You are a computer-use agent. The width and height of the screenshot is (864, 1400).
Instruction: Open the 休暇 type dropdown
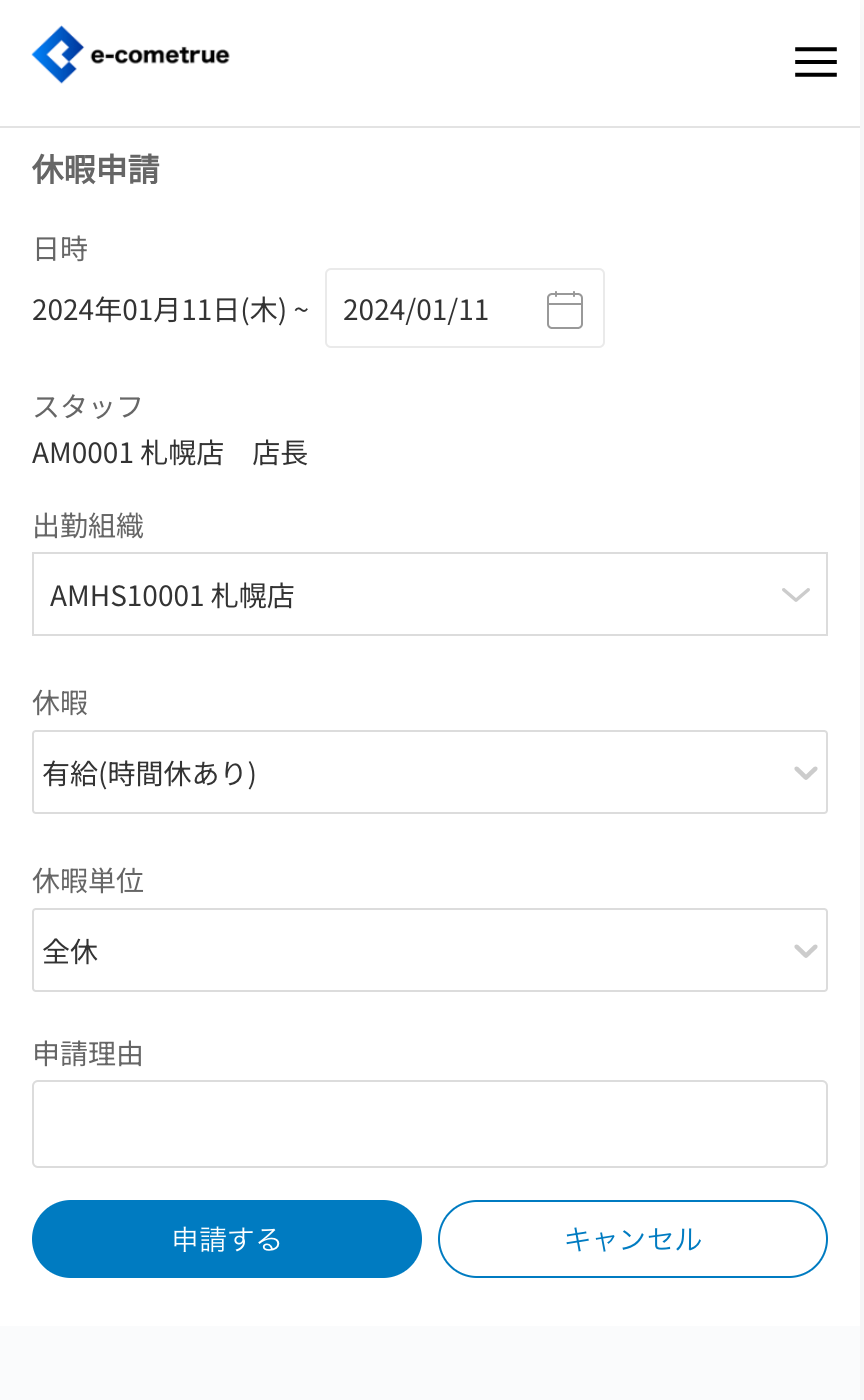tap(430, 773)
